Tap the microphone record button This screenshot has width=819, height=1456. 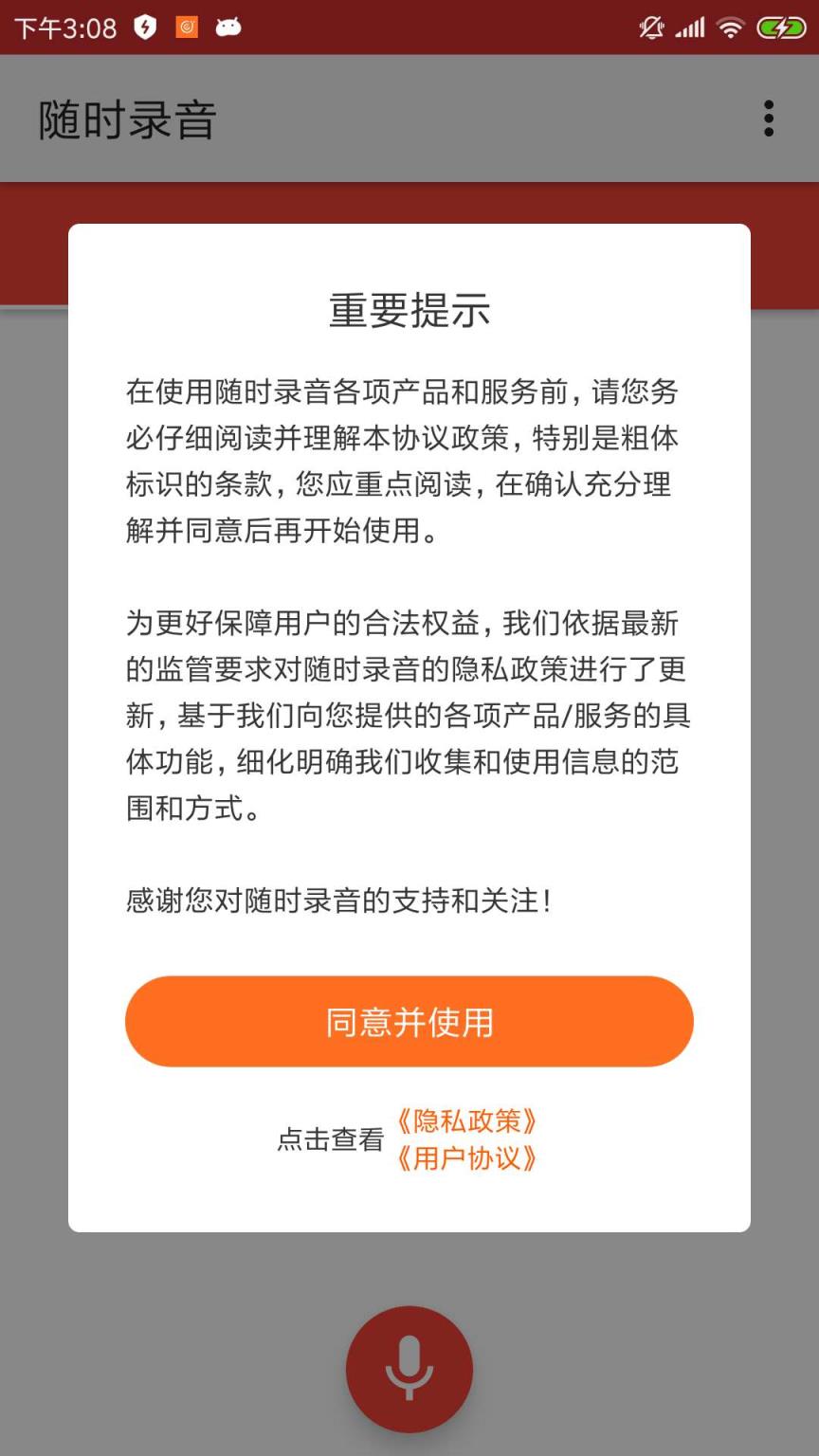point(409,1369)
